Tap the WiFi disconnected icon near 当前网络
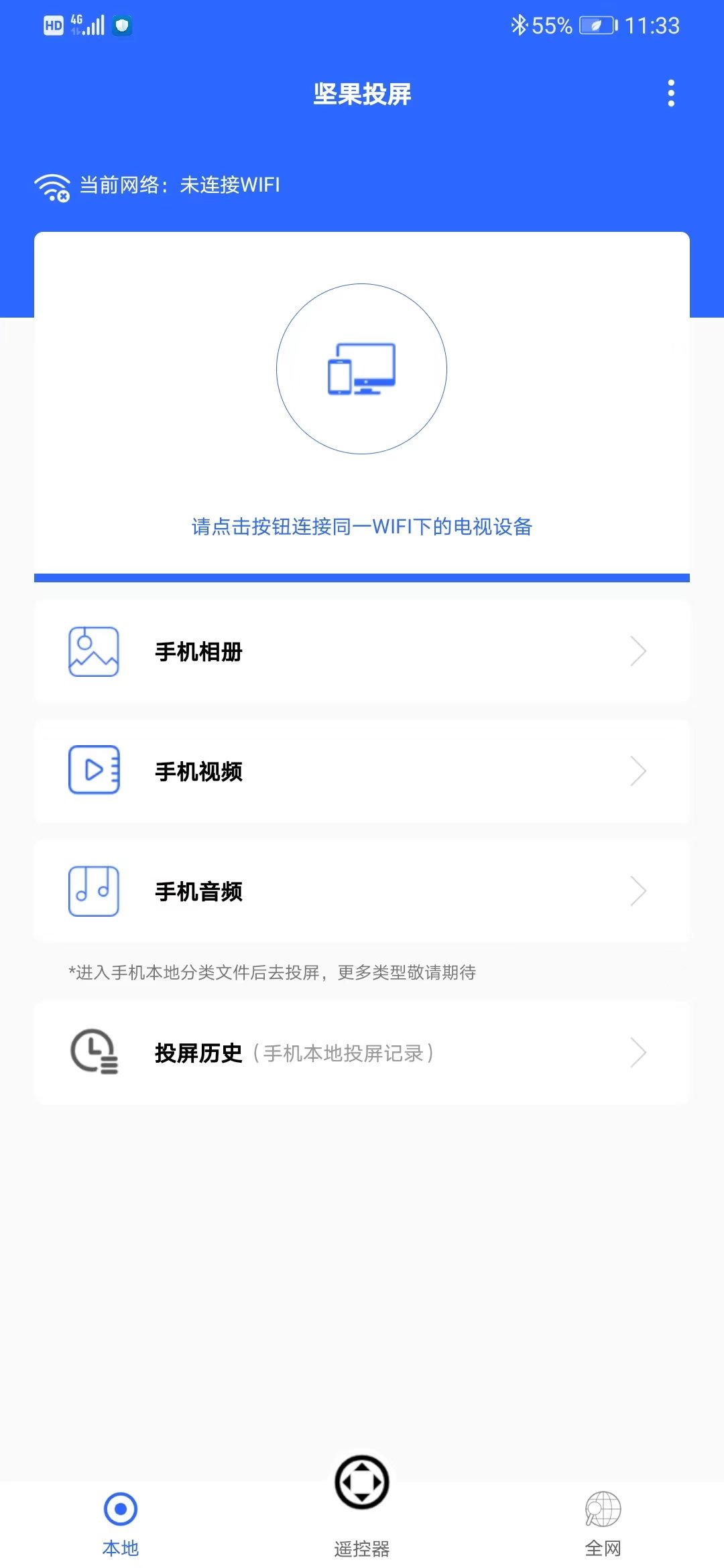Screen dimensions: 724x1568 point(53,186)
